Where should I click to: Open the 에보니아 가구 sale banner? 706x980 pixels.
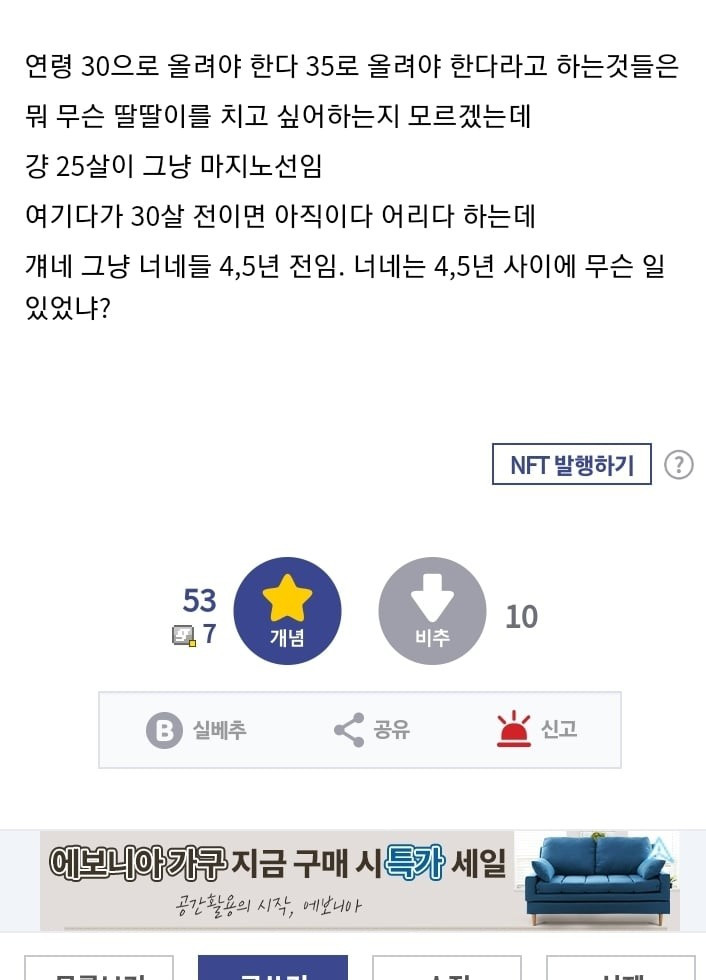(358, 880)
